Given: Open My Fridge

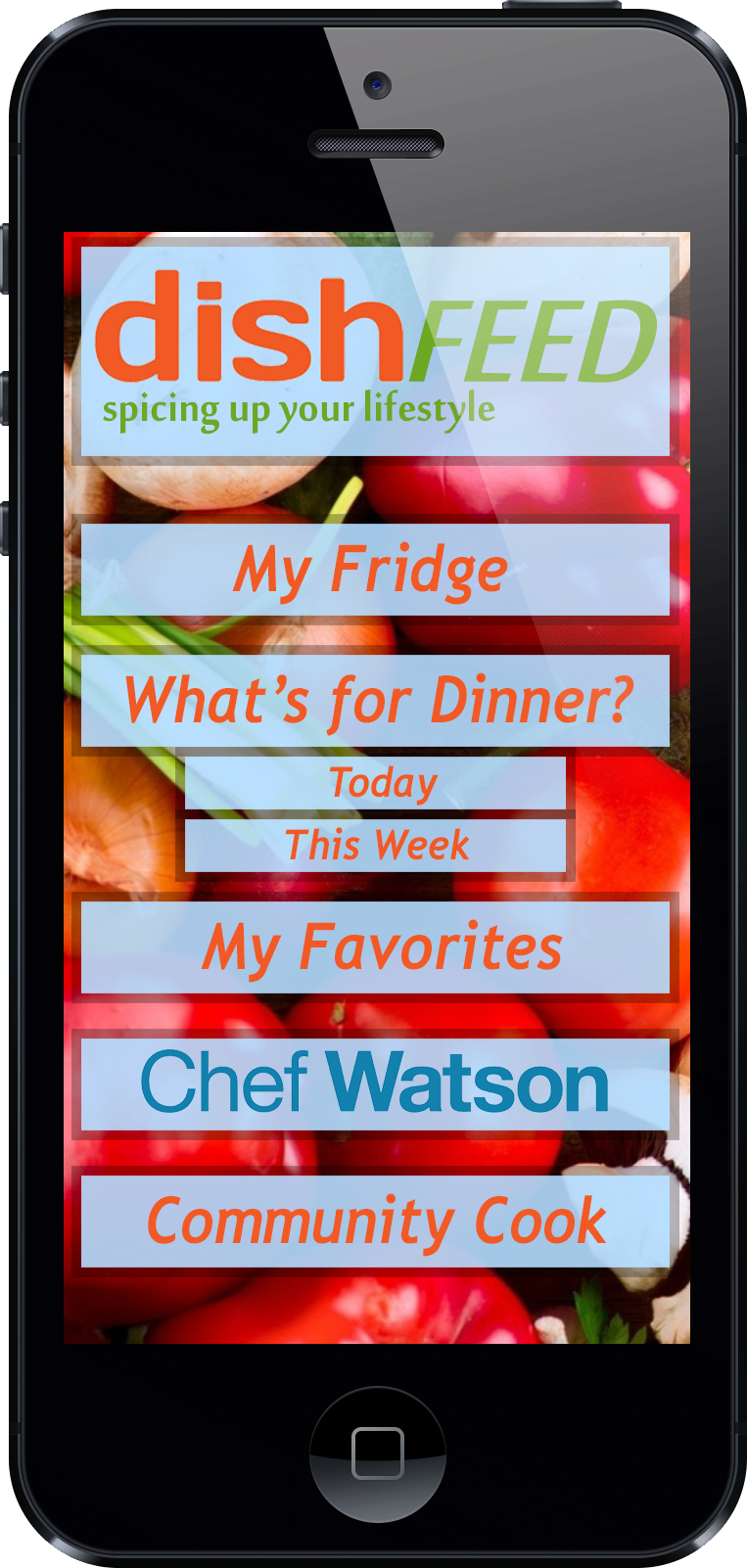Looking at the screenshot, I should pos(375,570).
